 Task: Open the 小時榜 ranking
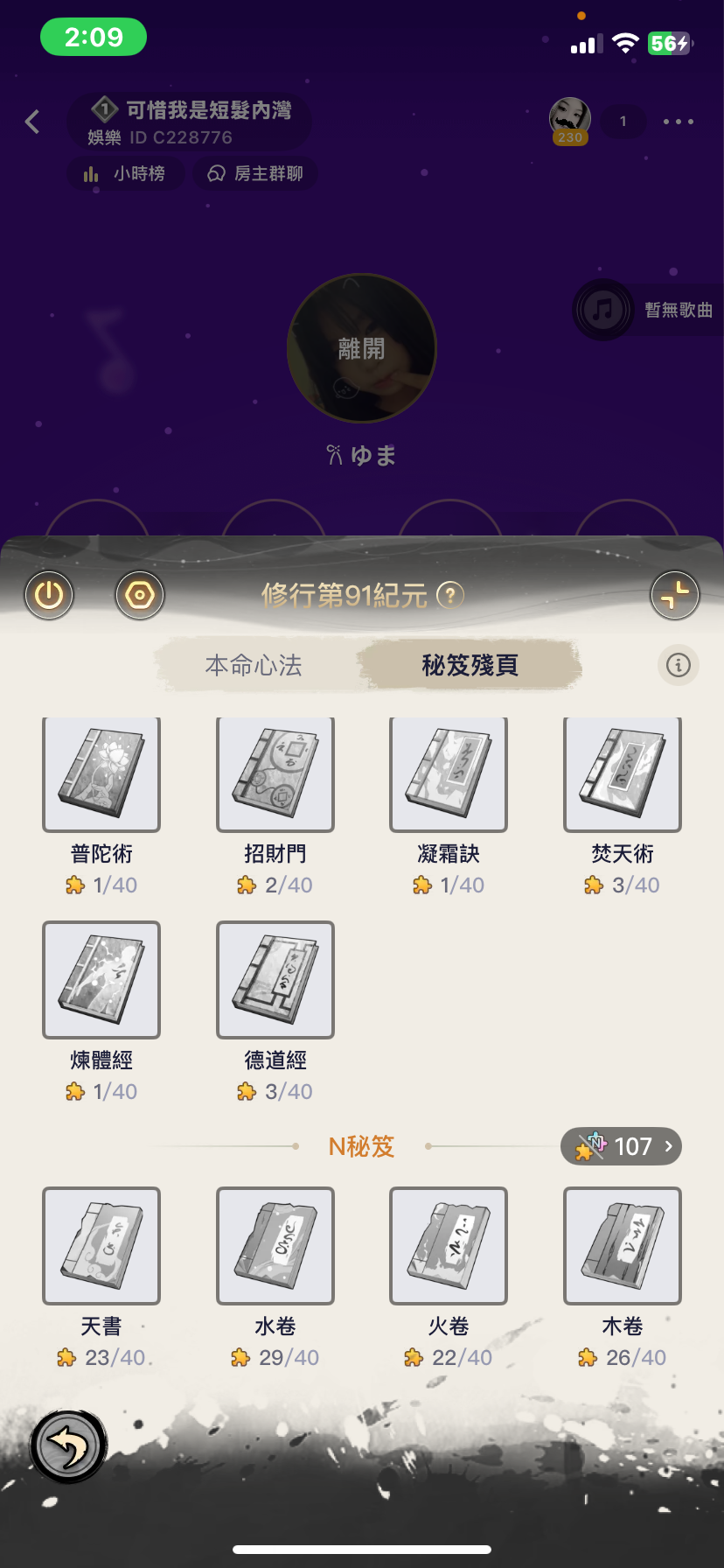126,173
